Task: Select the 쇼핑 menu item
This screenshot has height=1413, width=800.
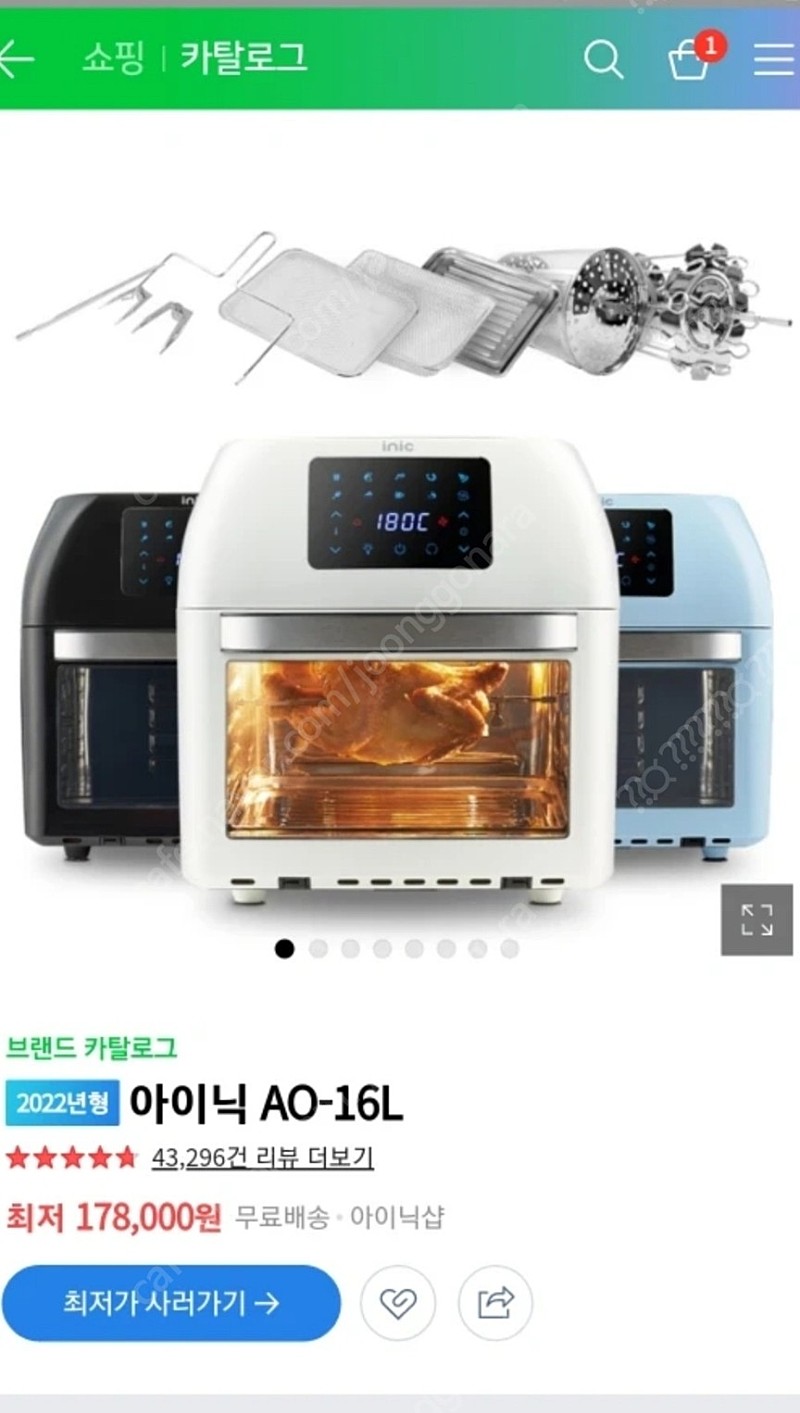Action: 113,59
